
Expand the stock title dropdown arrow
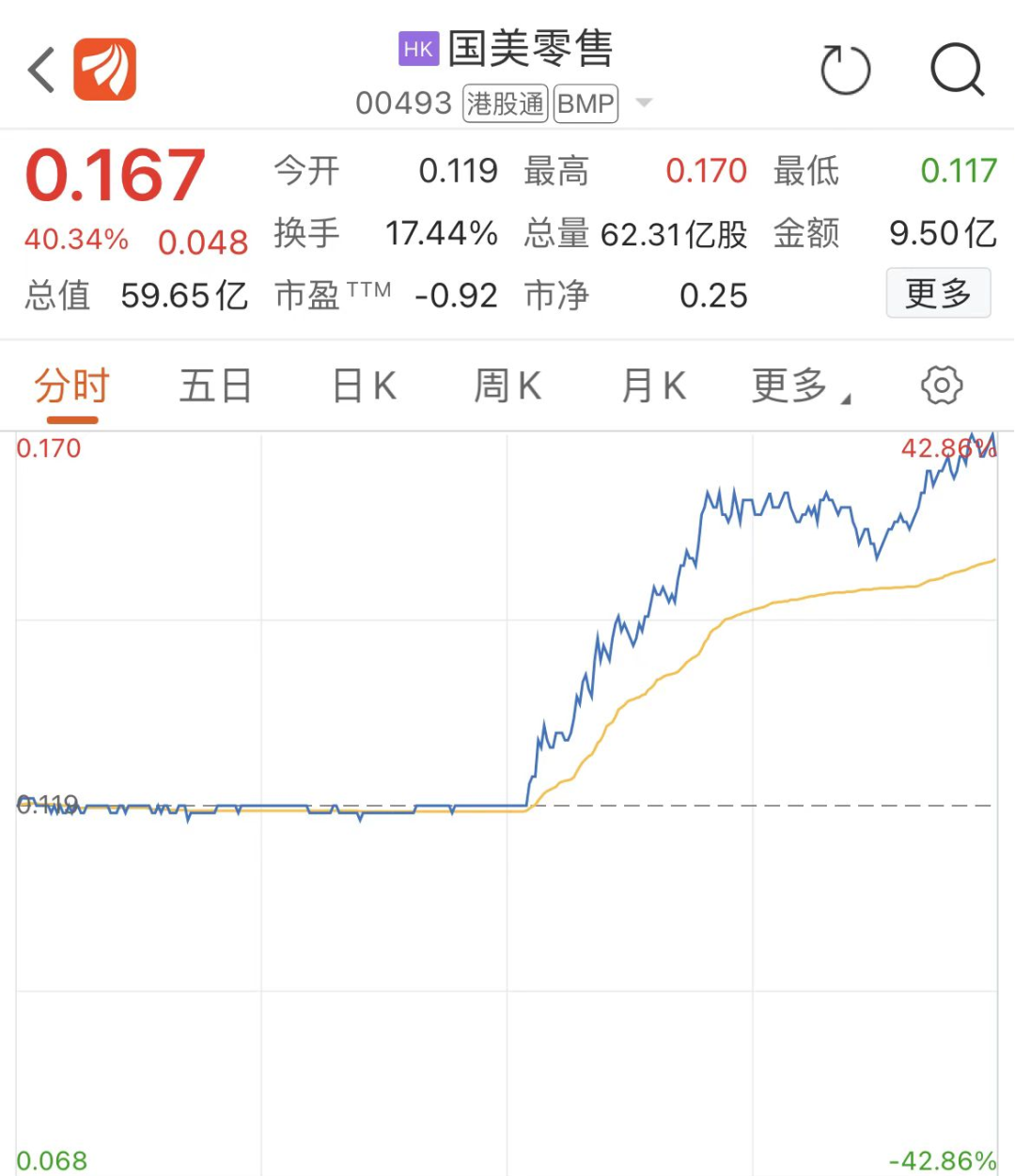[x=644, y=102]
